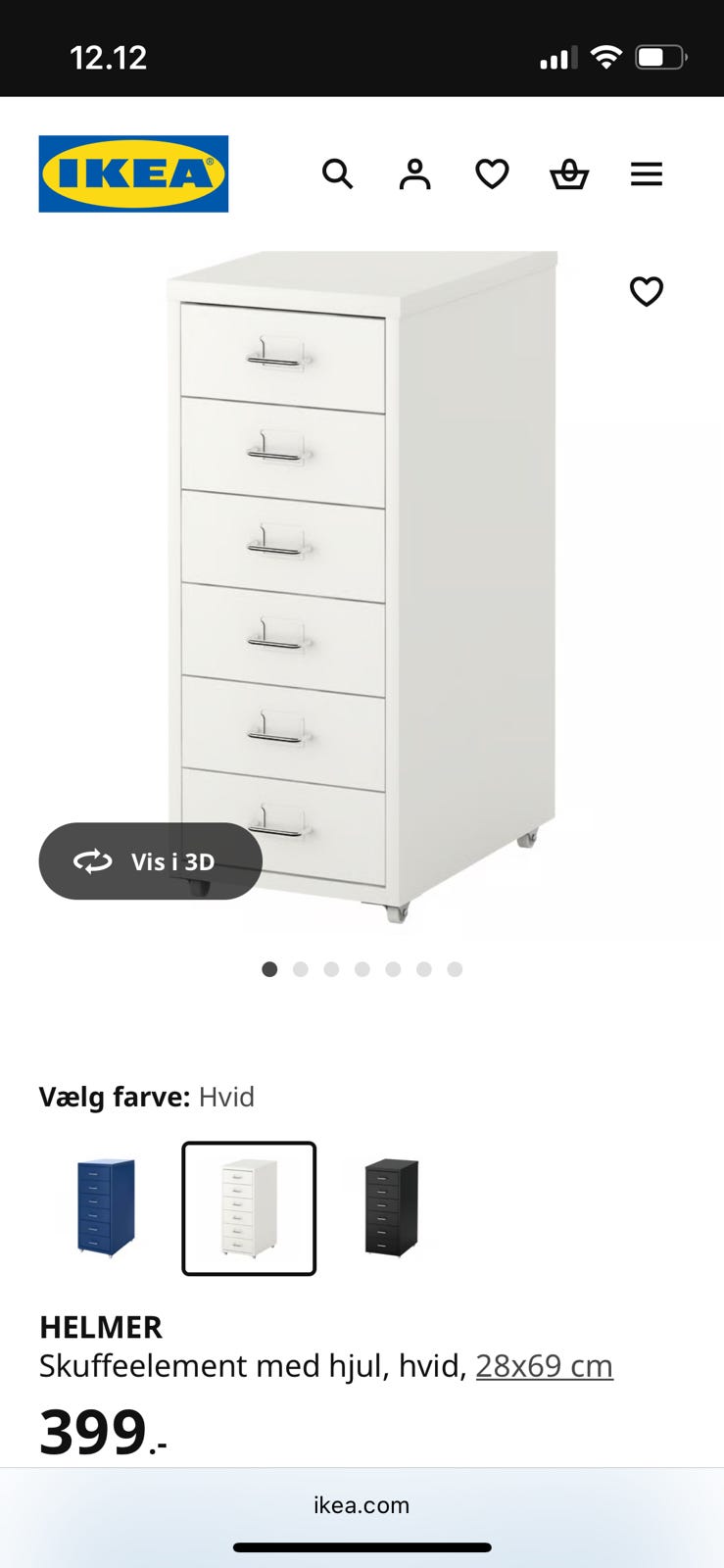Open the hamburger menu icon
The height and width of the screenshot is (1568, 724).
tap(647, 173)
